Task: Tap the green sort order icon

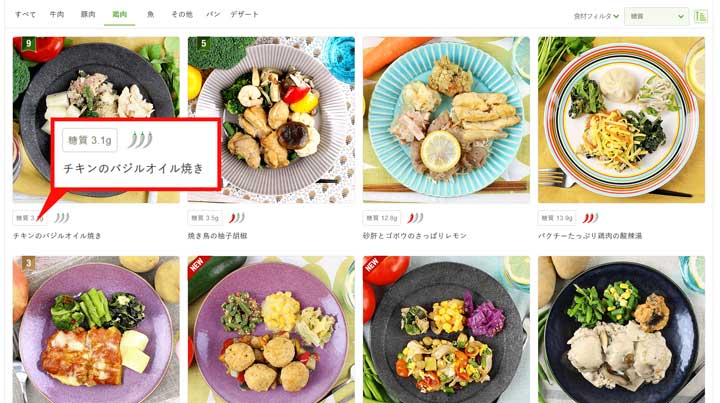Action: pyautogui.click(x=700, y=16)
